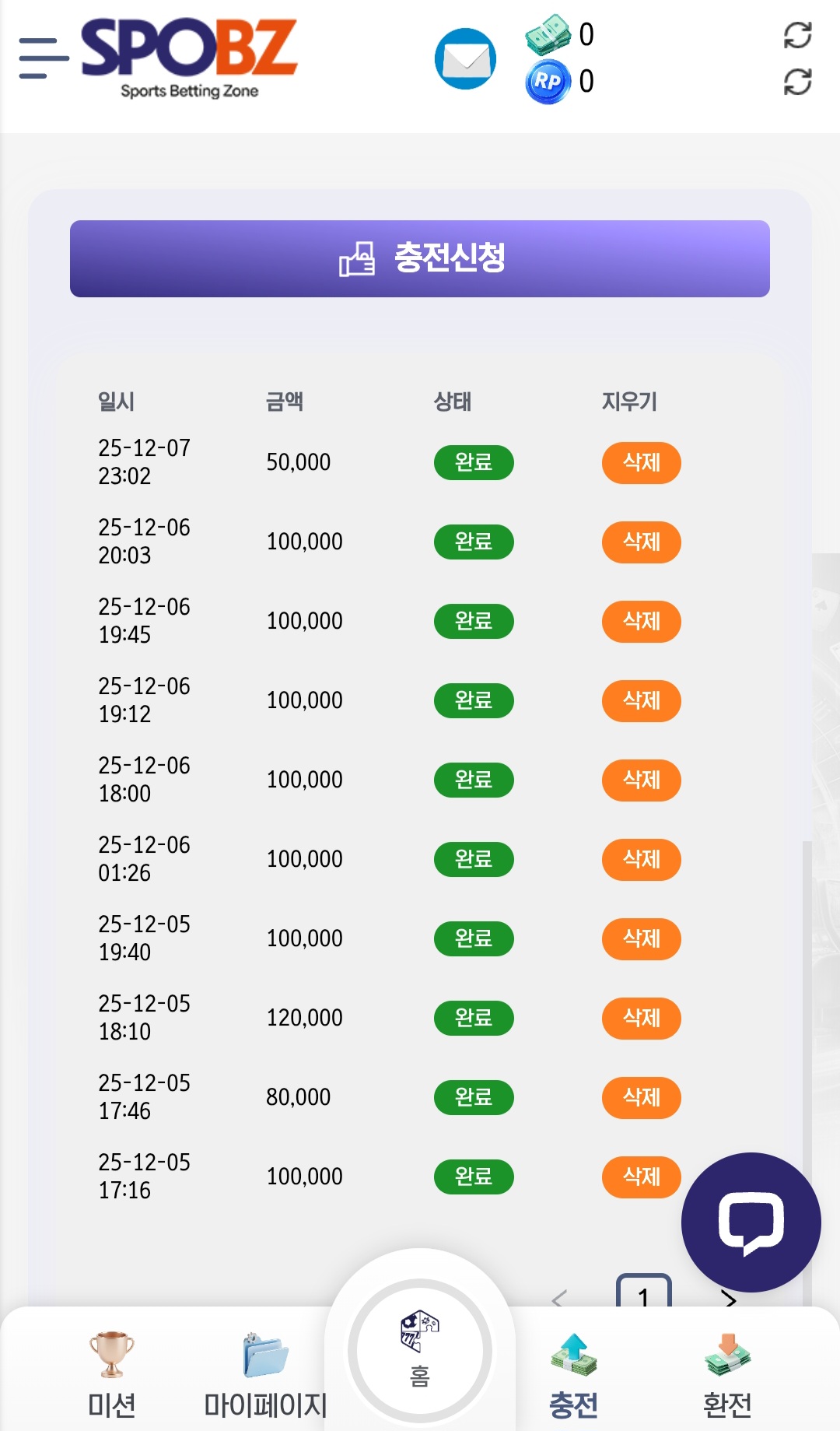The width and height of the screenshot is (840, 1431).
Task: Go to the next page arrow
Action: coord(729,1298)
